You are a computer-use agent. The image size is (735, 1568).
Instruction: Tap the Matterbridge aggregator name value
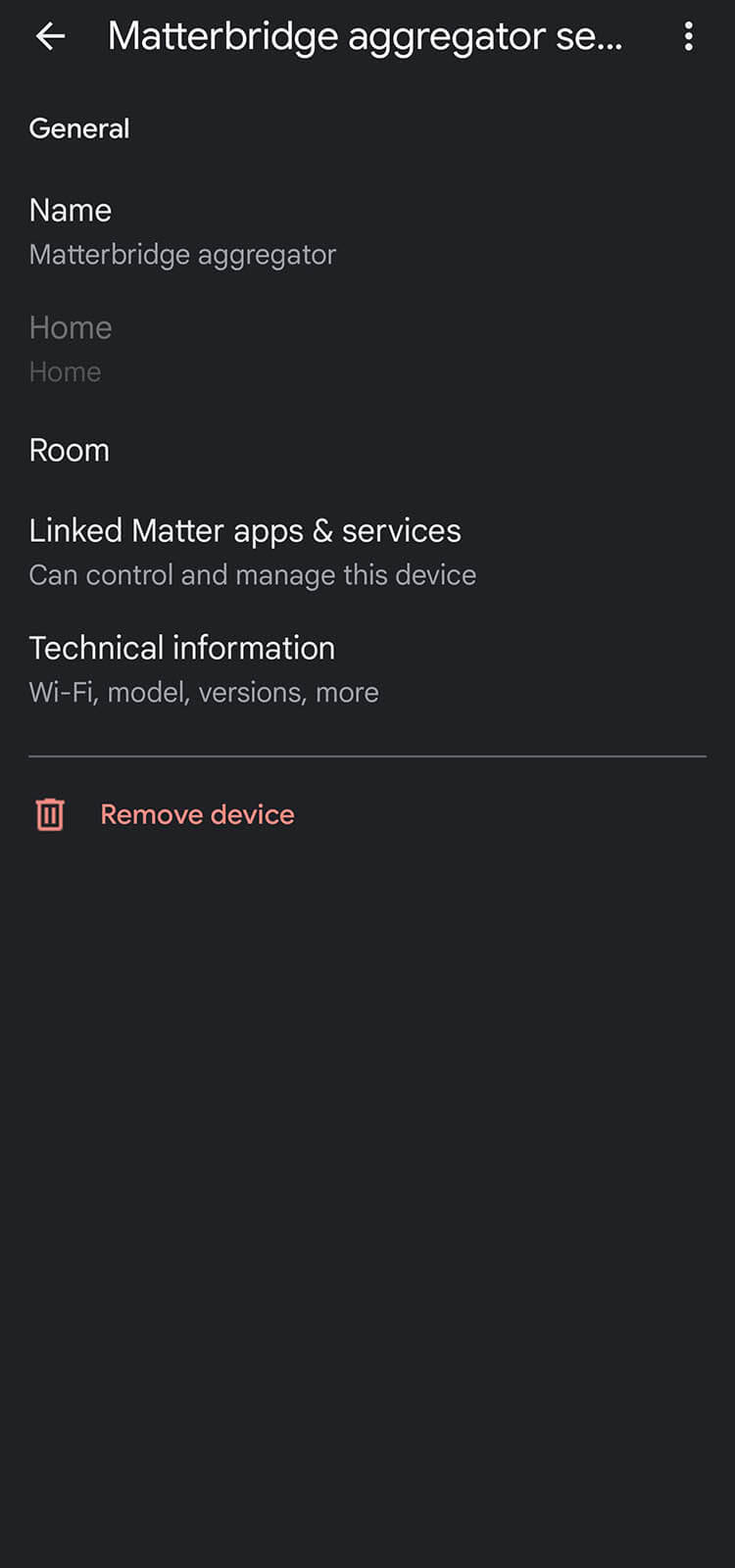tap(182, 254)
